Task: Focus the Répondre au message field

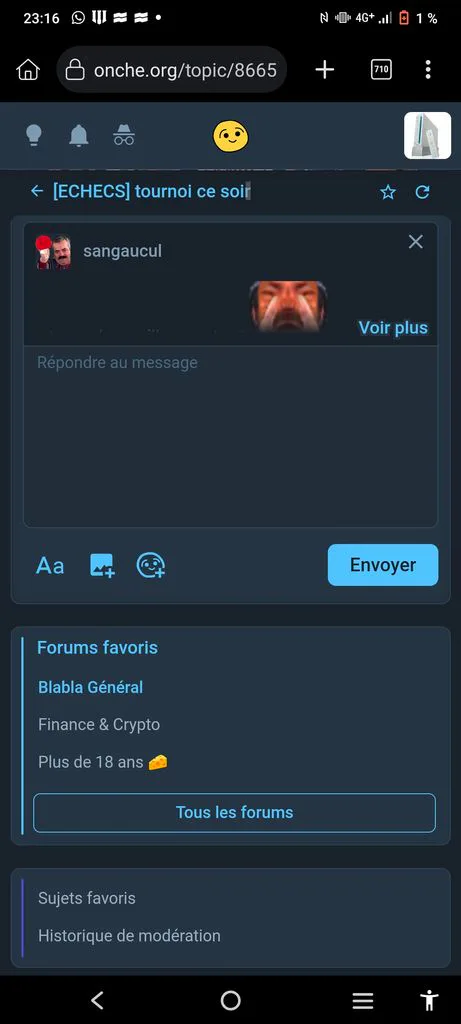Action: [x=230, y=436]
